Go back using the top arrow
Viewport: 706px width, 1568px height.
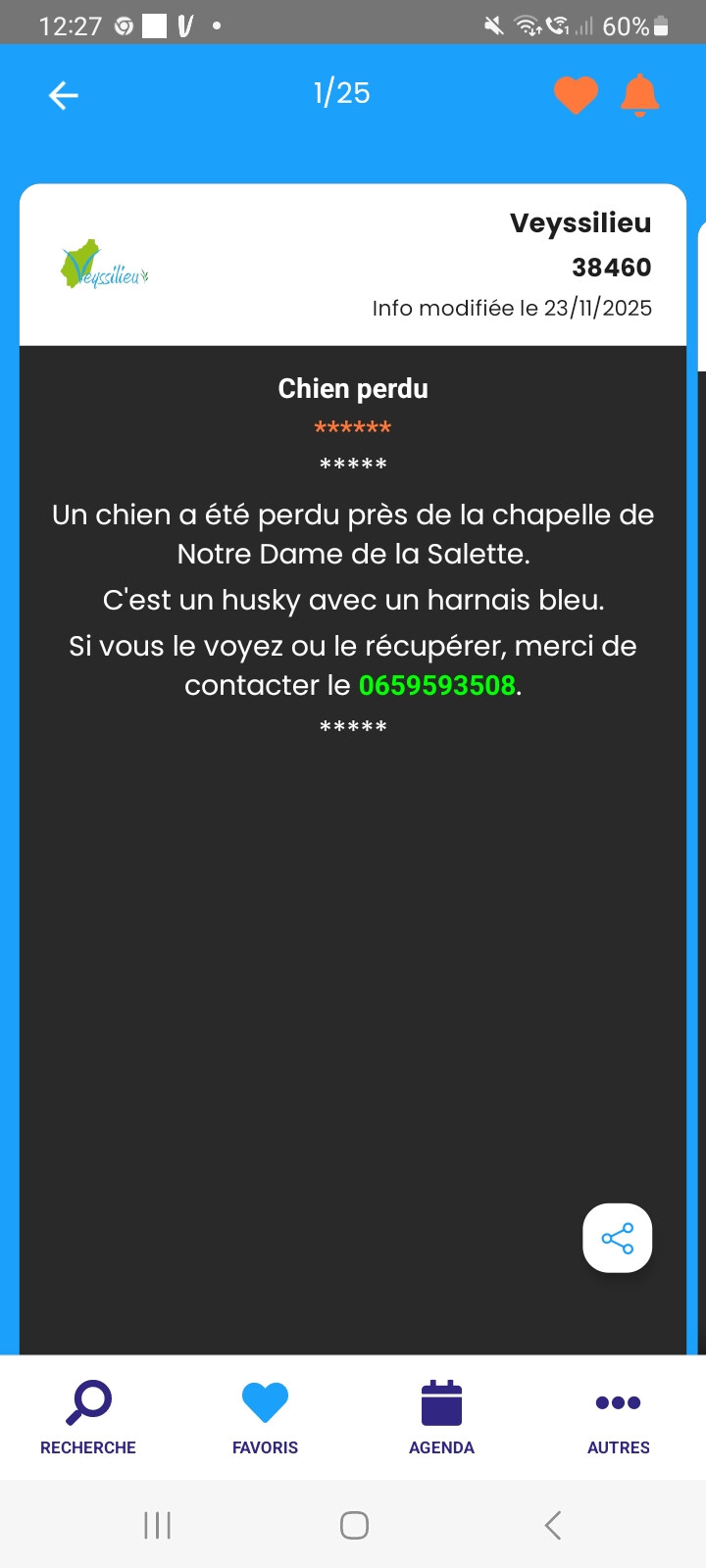click(x=64, y=95)
